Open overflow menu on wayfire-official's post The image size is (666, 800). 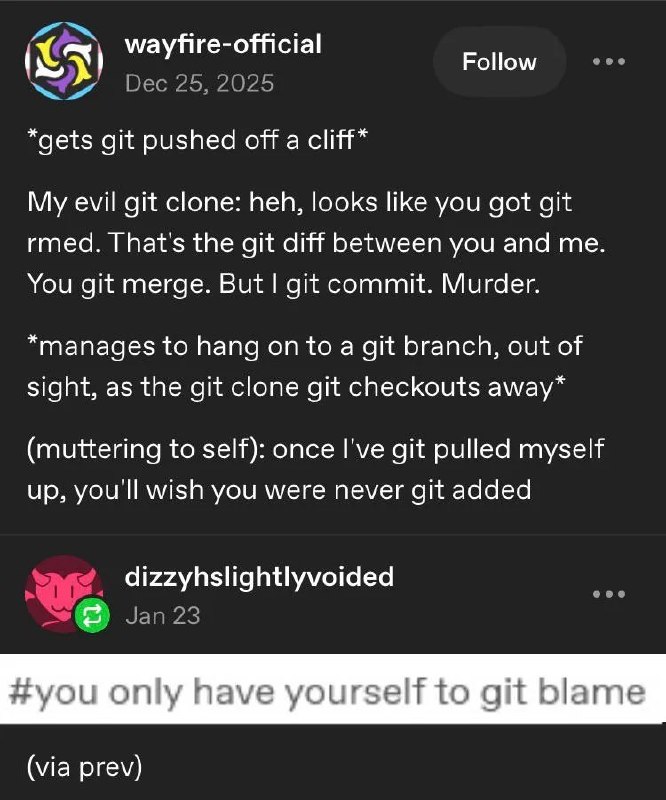(x=609, y=62)
